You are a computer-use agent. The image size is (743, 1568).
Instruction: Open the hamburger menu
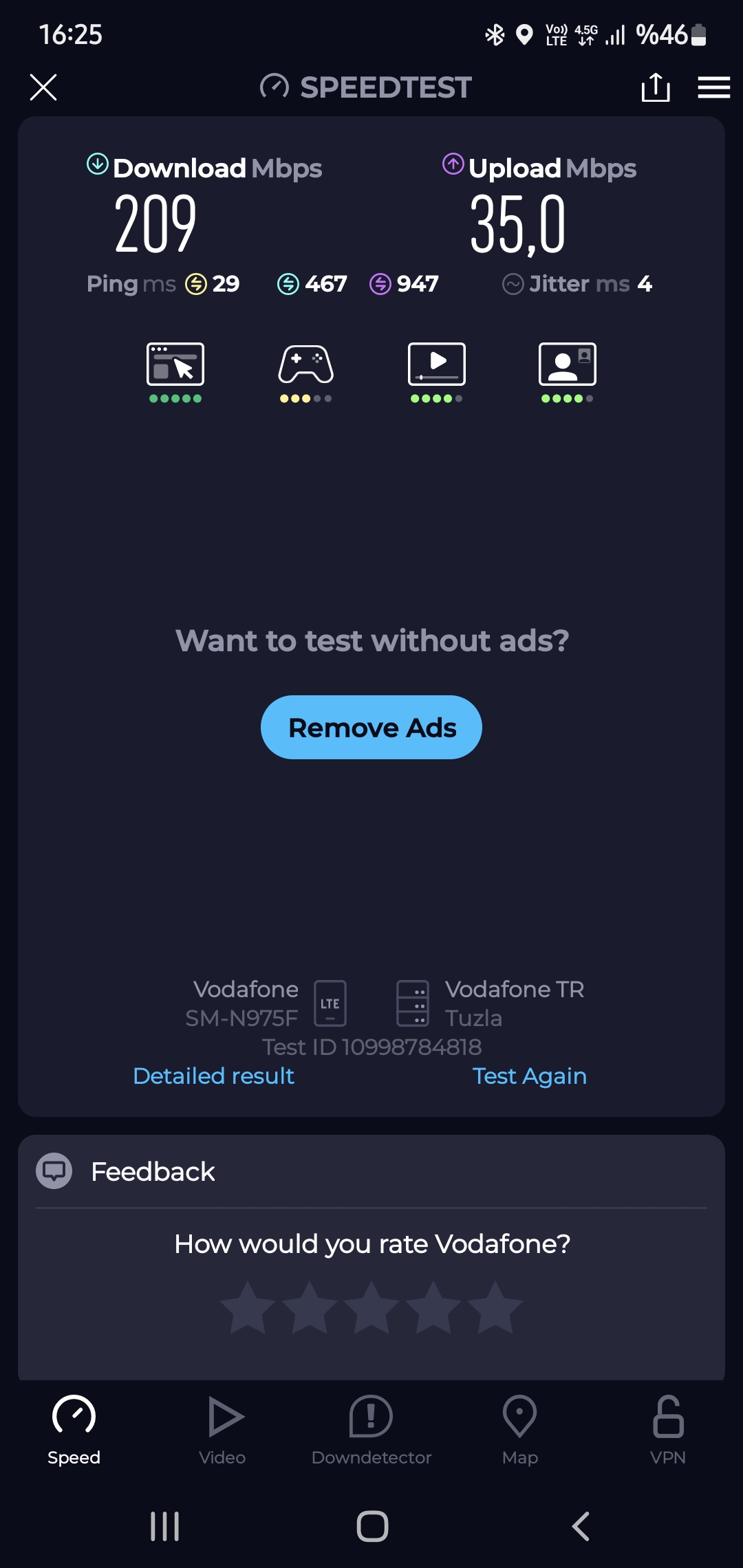[x=713, y=87]
